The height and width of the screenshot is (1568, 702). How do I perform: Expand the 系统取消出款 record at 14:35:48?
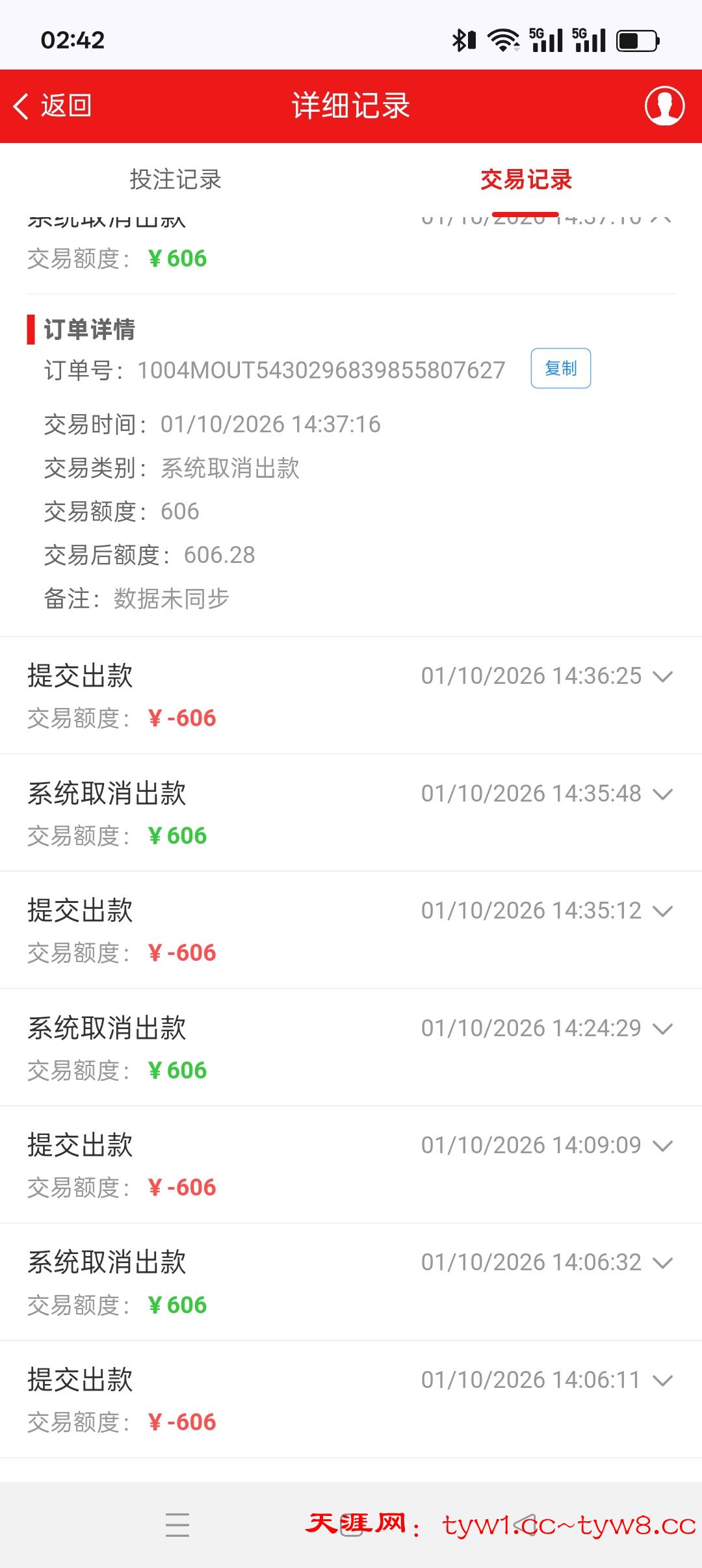tap(662, 794)
